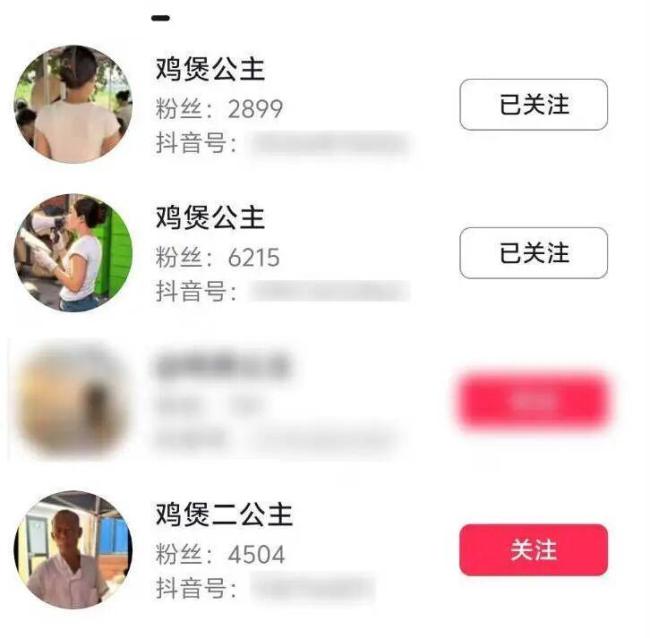This screenshot has height=638, width=650.
Task: Open the 鸡煲二公主 user profile
Action: click(x=73, y=549)
